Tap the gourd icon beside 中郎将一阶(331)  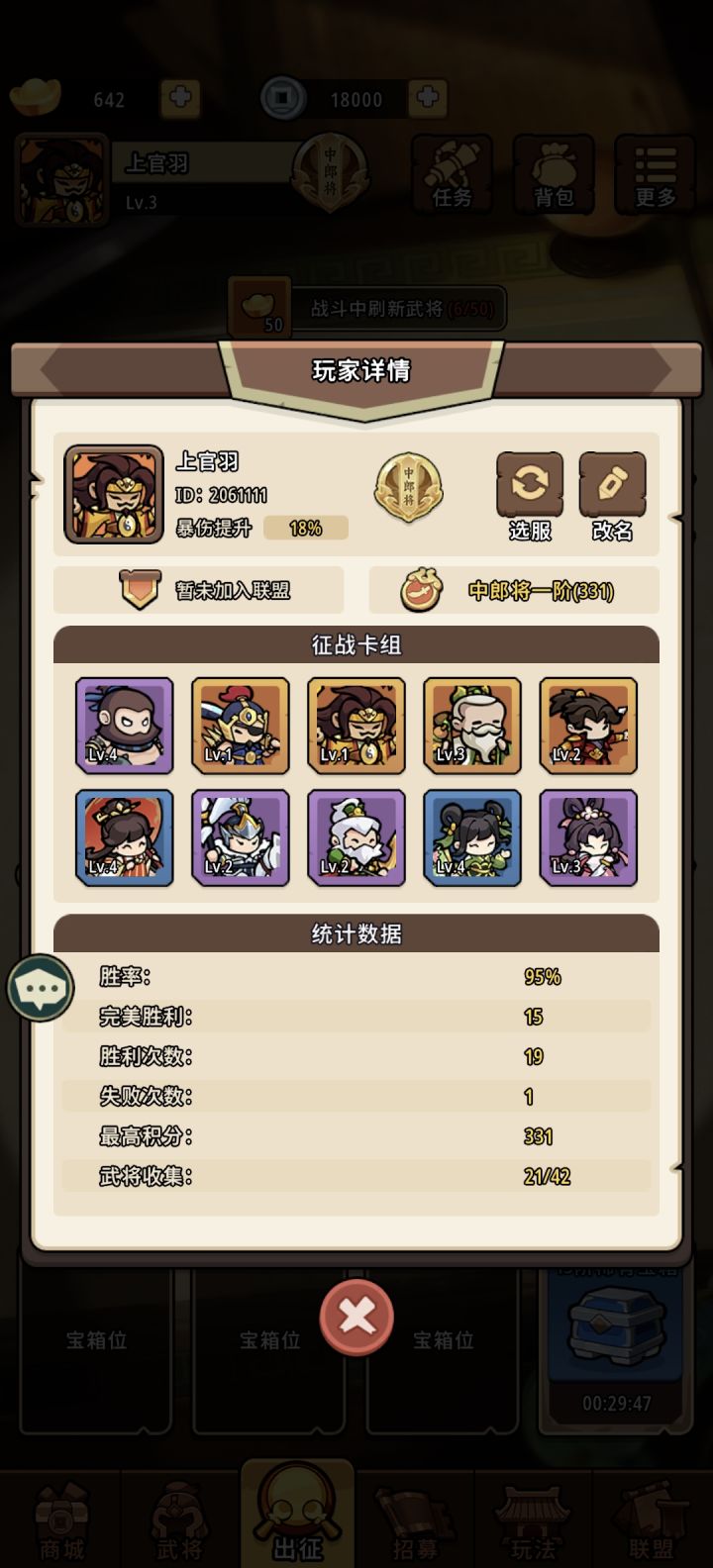click(x=424, y=590)
